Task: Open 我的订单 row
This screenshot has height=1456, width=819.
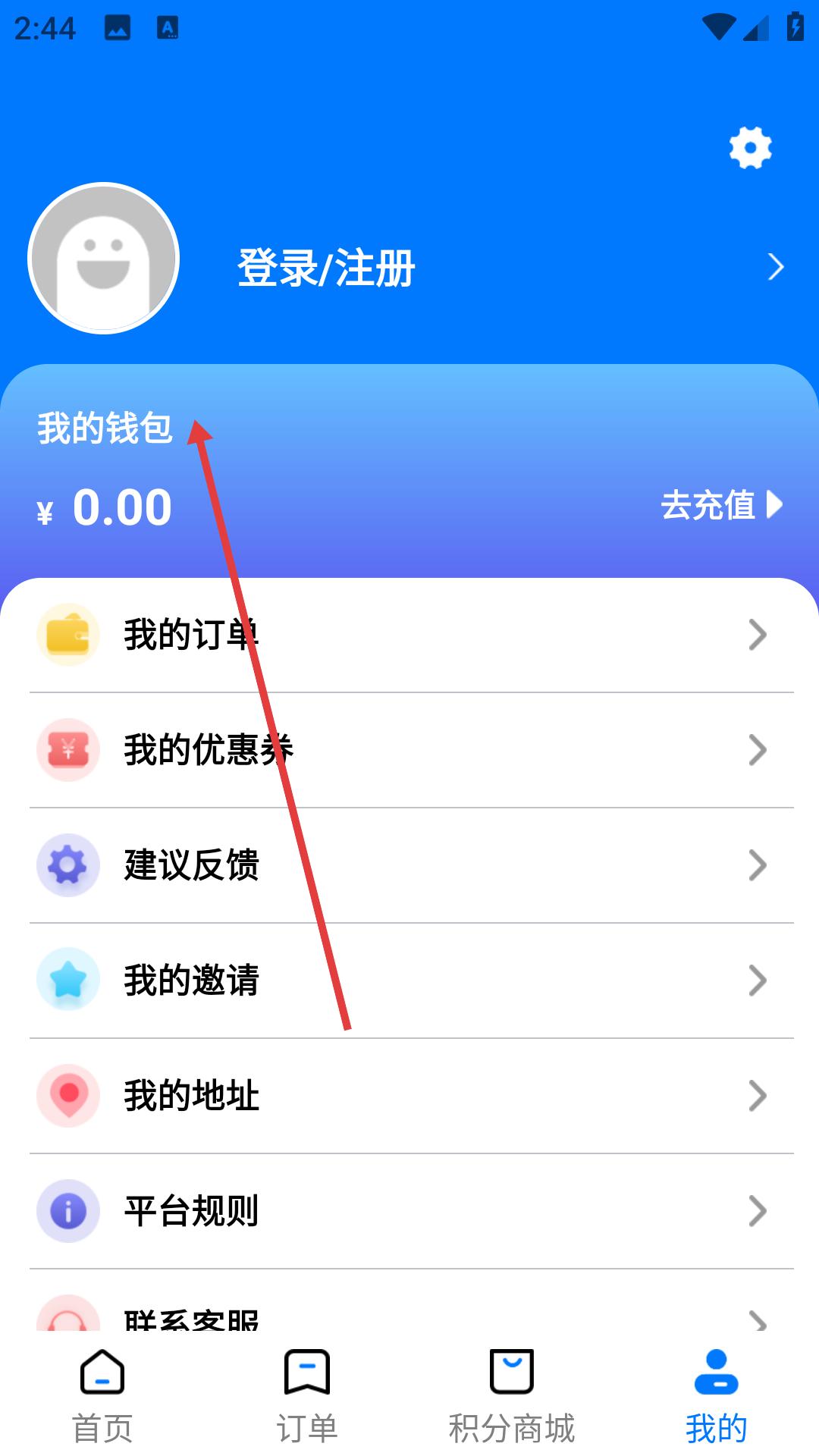Action: click(409, 635)
